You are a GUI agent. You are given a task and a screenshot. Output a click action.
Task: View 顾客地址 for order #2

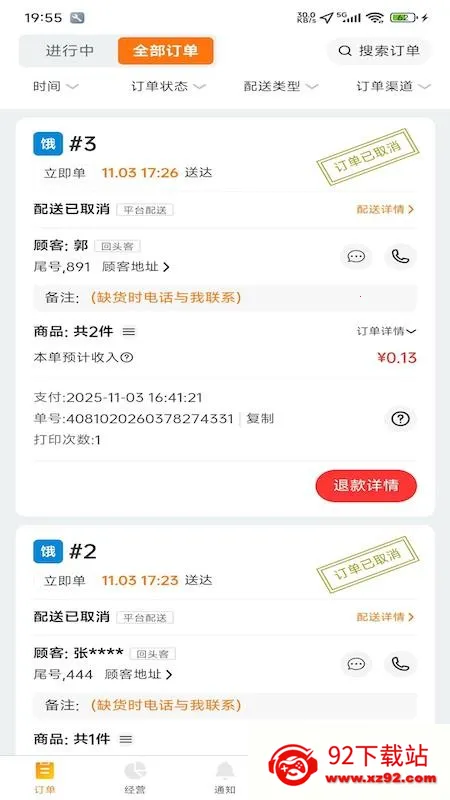click(139, 674)
